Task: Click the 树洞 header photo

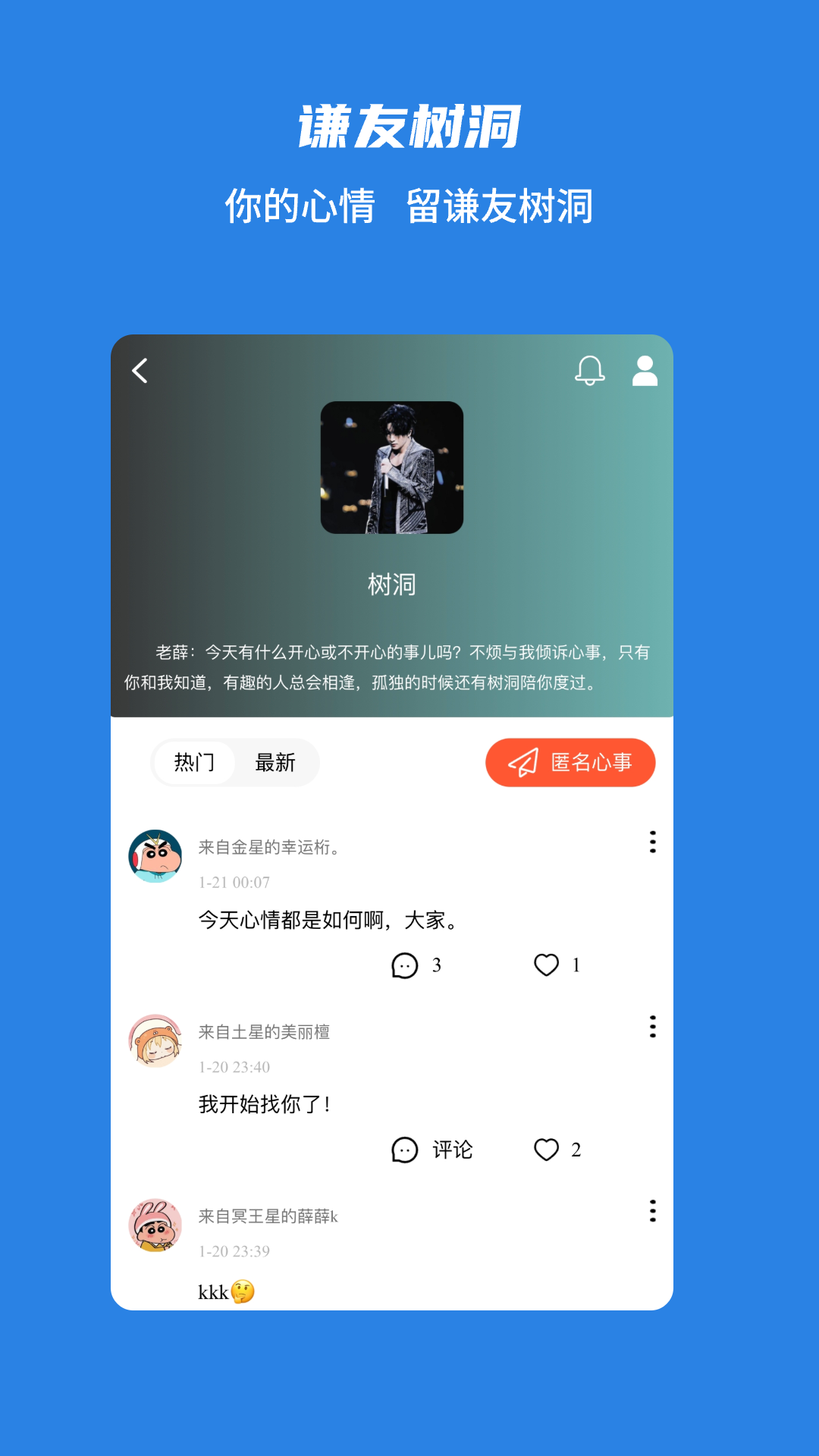Action: (391, 468)
